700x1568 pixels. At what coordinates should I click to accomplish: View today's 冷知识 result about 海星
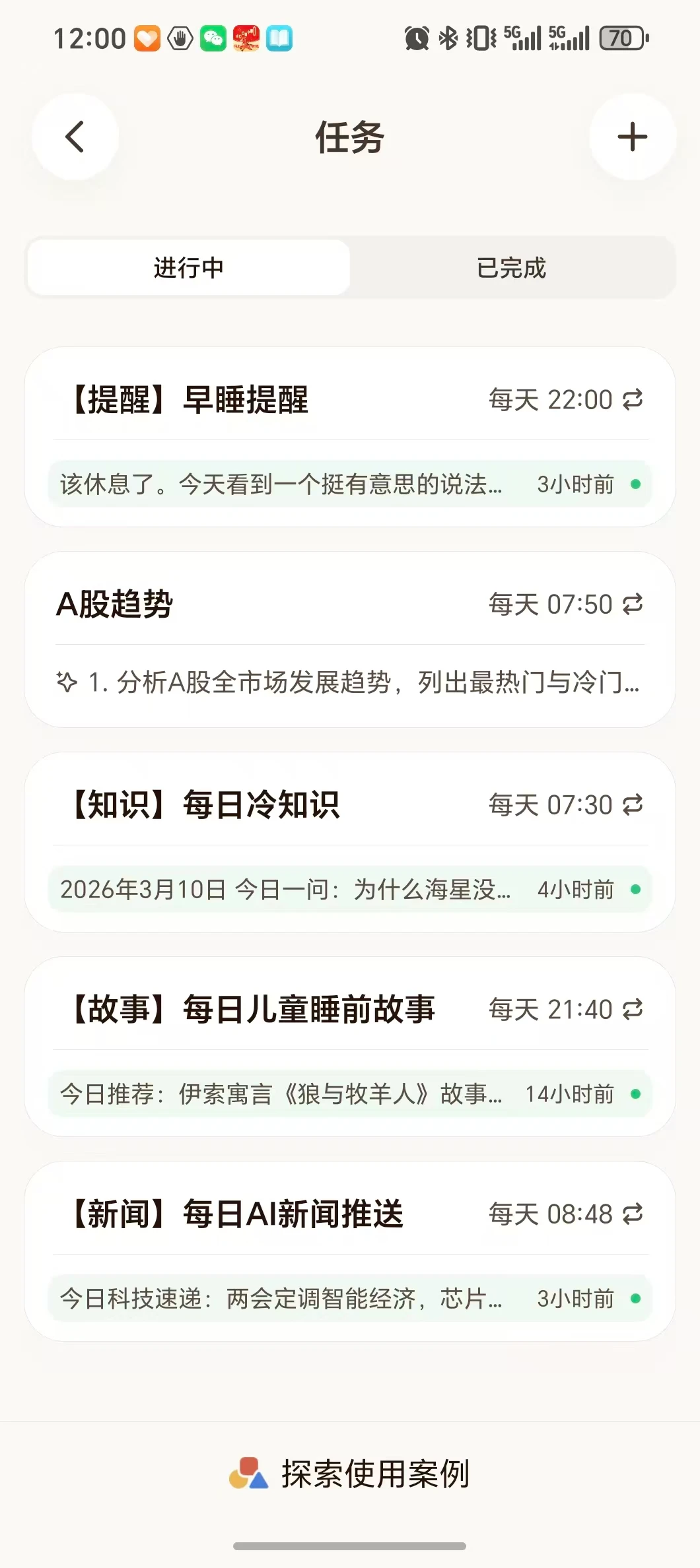(349, 890)
